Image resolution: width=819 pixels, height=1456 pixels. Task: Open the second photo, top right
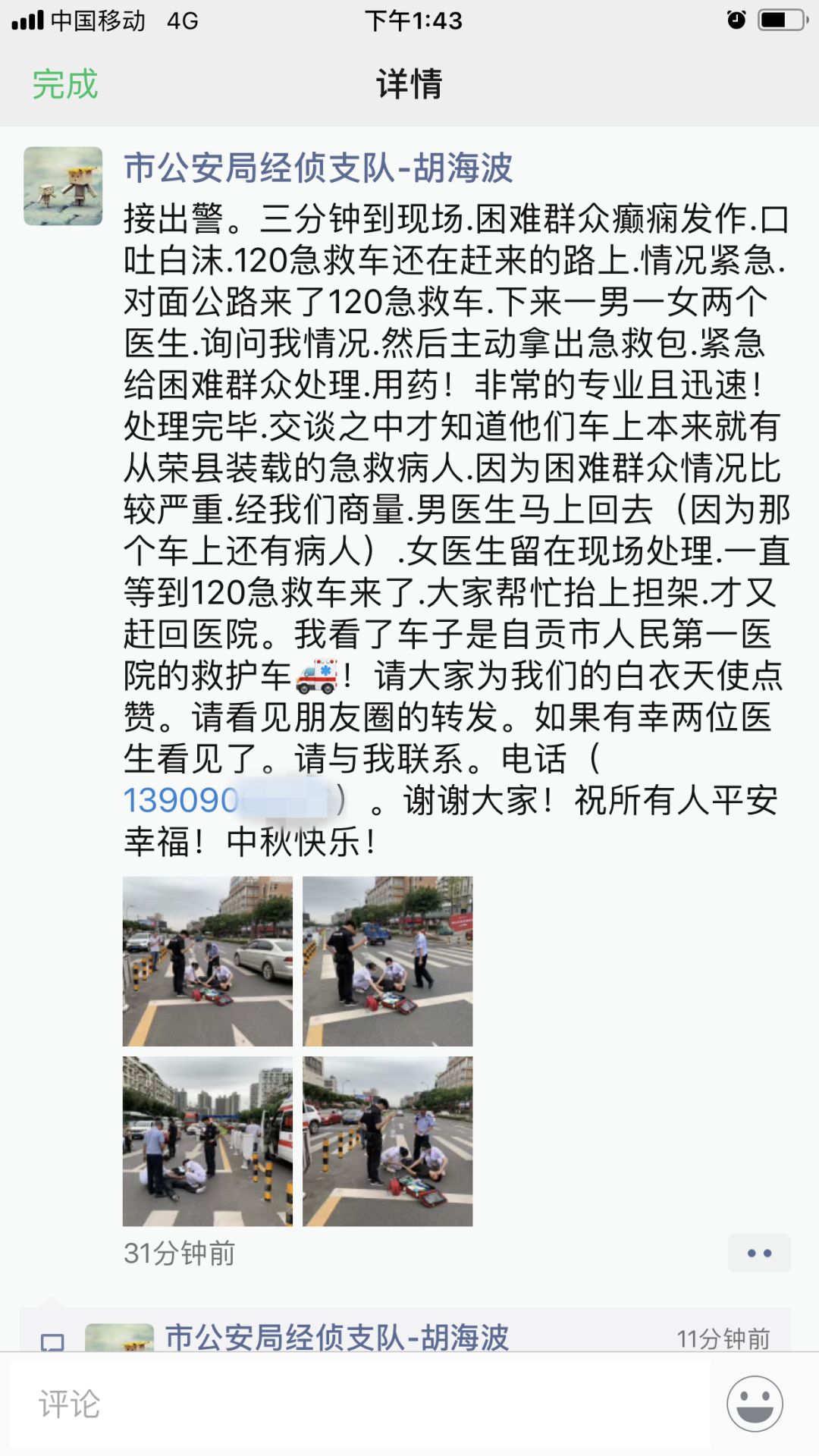(x=388, y=961)
